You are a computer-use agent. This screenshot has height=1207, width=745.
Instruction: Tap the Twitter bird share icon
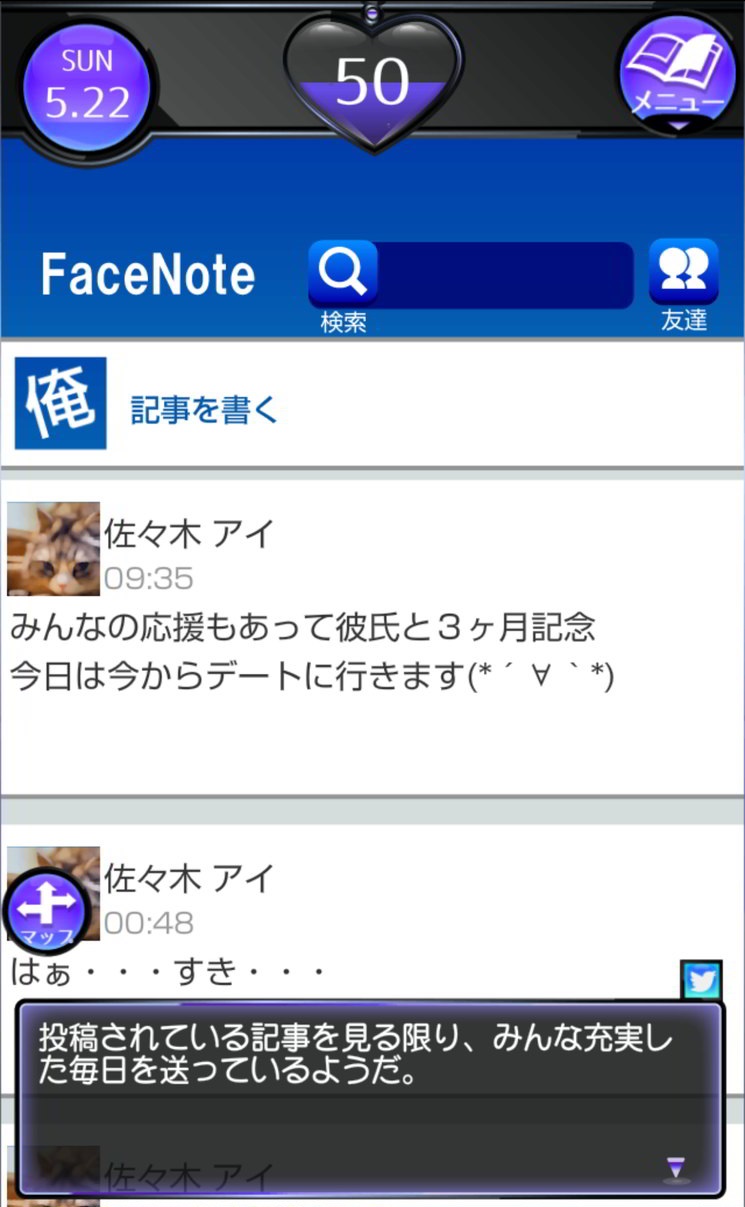click(x=701, y=982)
